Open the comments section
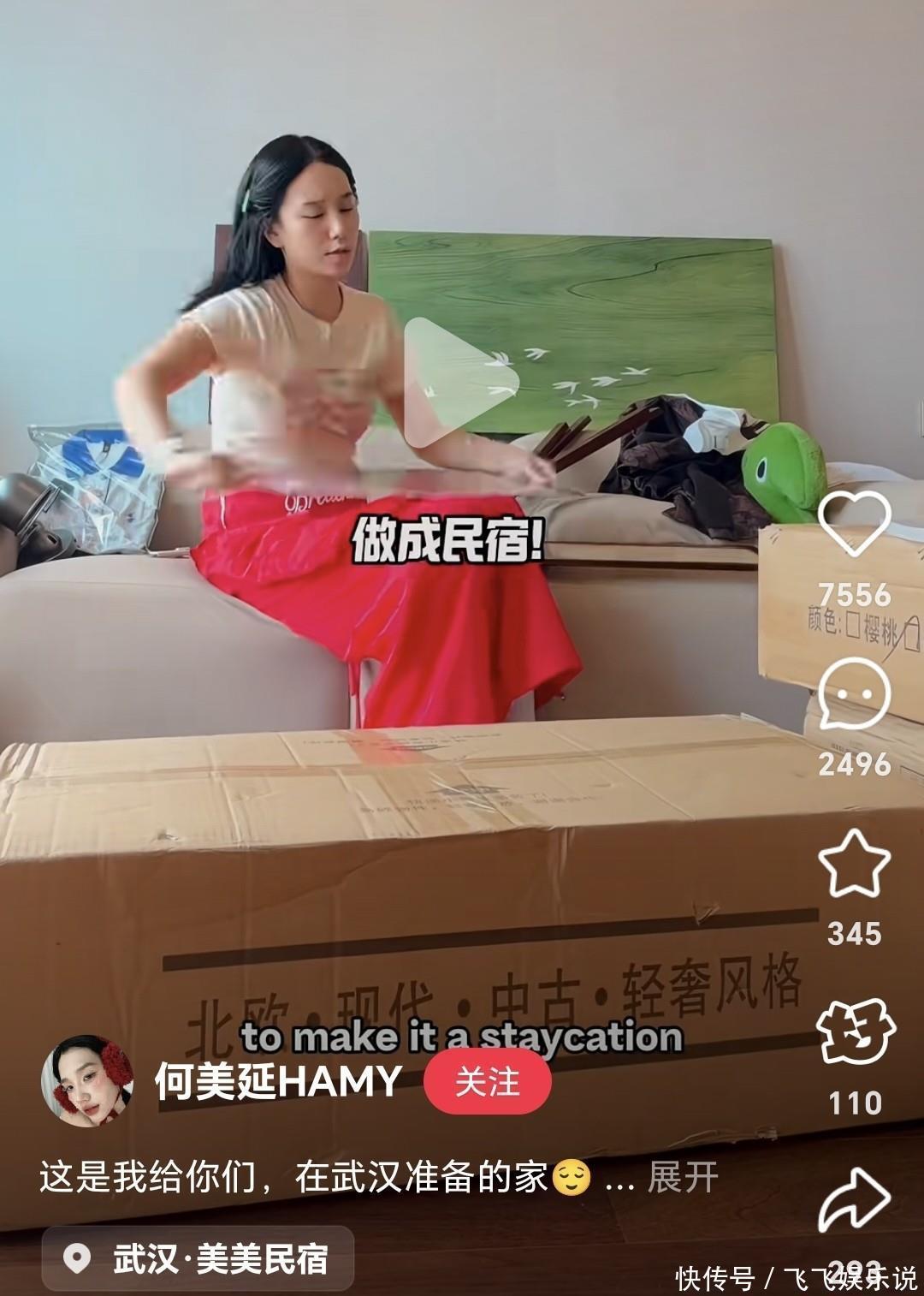 (x=854, y=694)
